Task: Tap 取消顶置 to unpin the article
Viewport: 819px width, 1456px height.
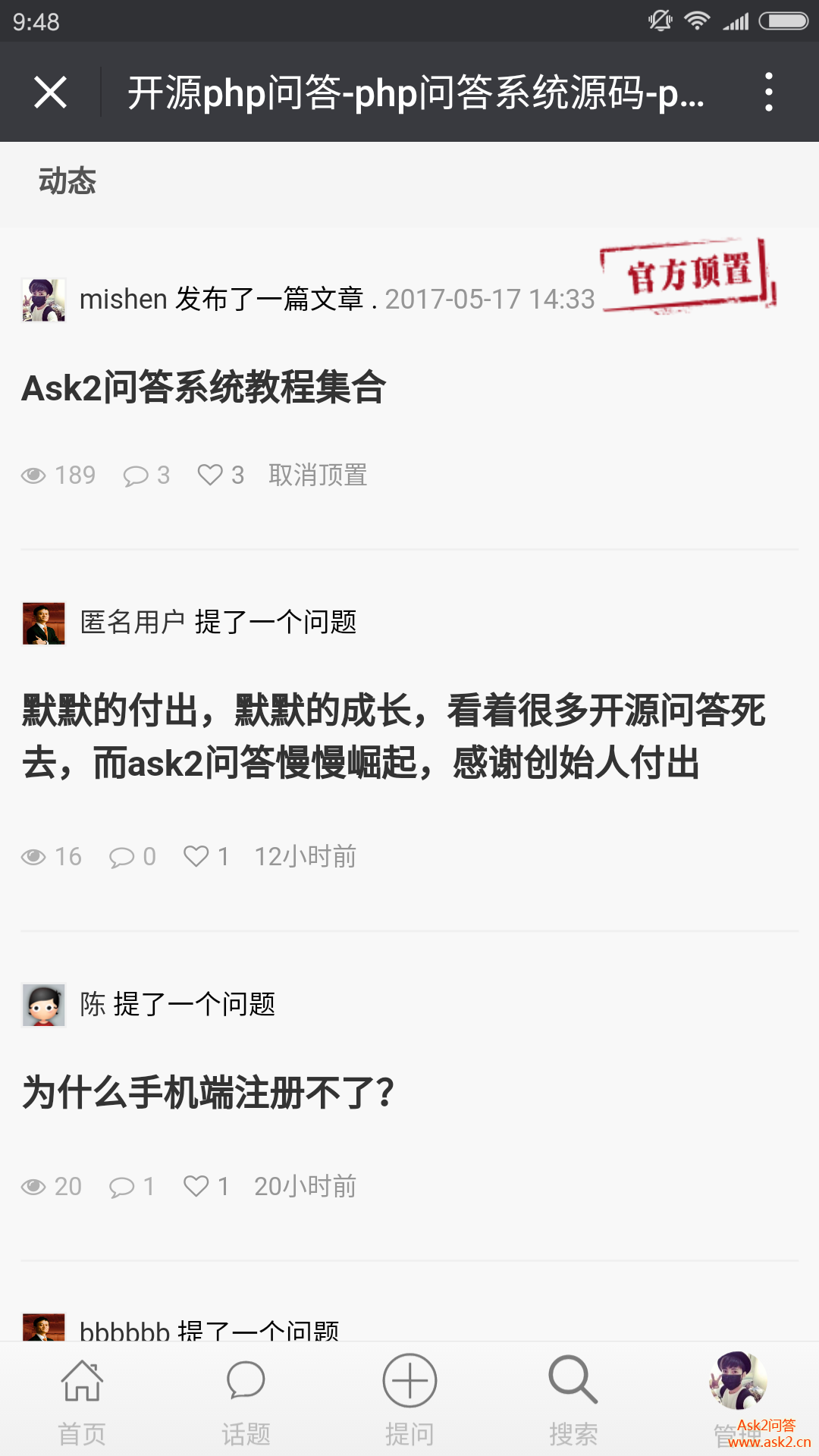Action: point(318,475)
